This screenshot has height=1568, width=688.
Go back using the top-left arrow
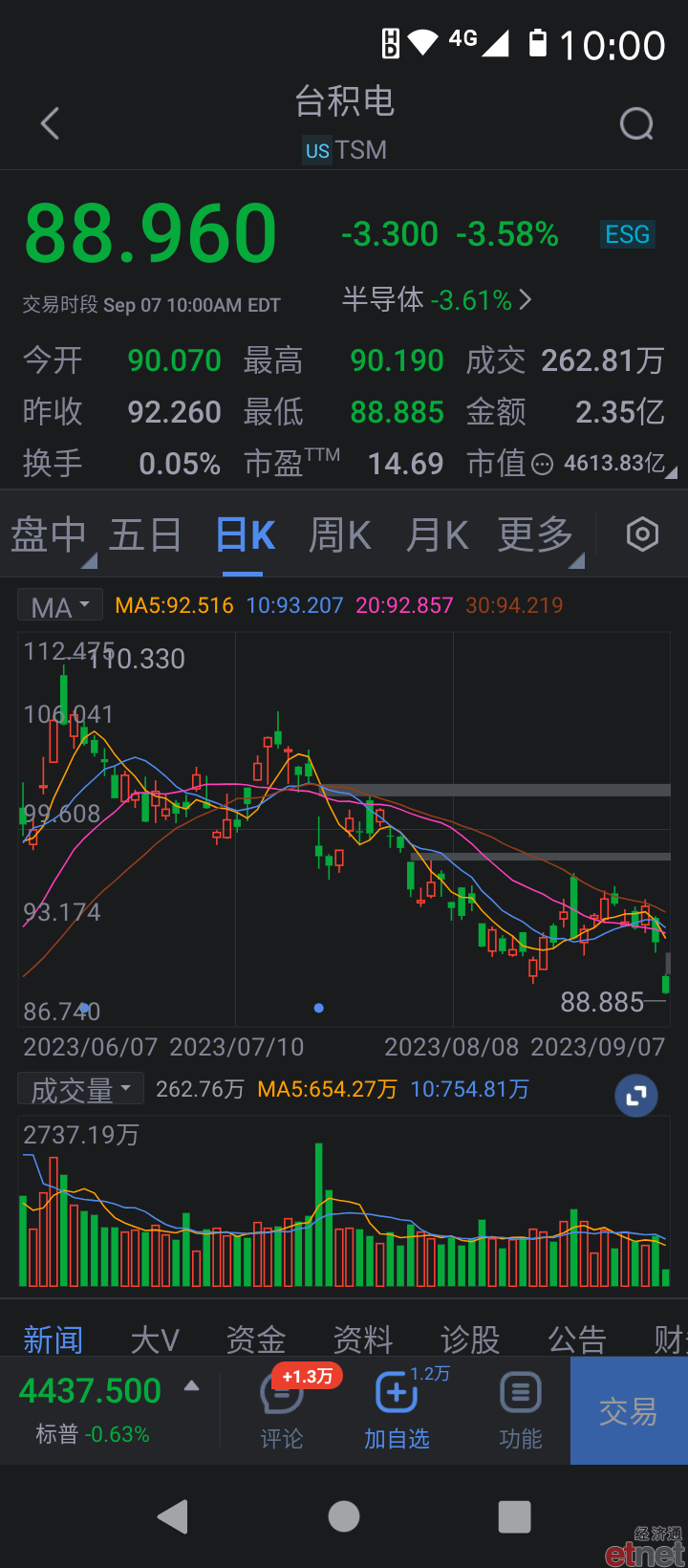(x=51, y=123)
